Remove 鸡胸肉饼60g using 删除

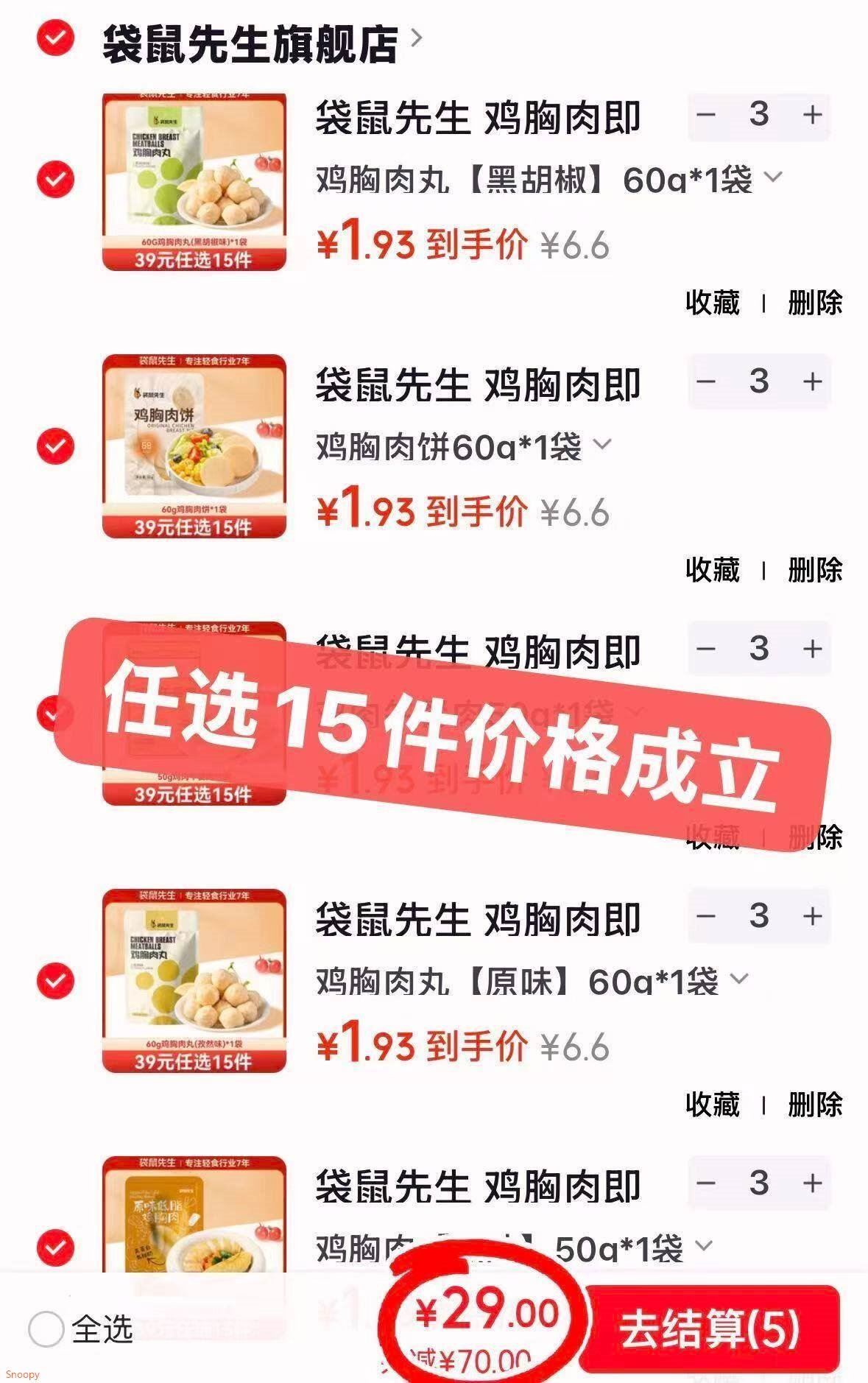(814, 570)
